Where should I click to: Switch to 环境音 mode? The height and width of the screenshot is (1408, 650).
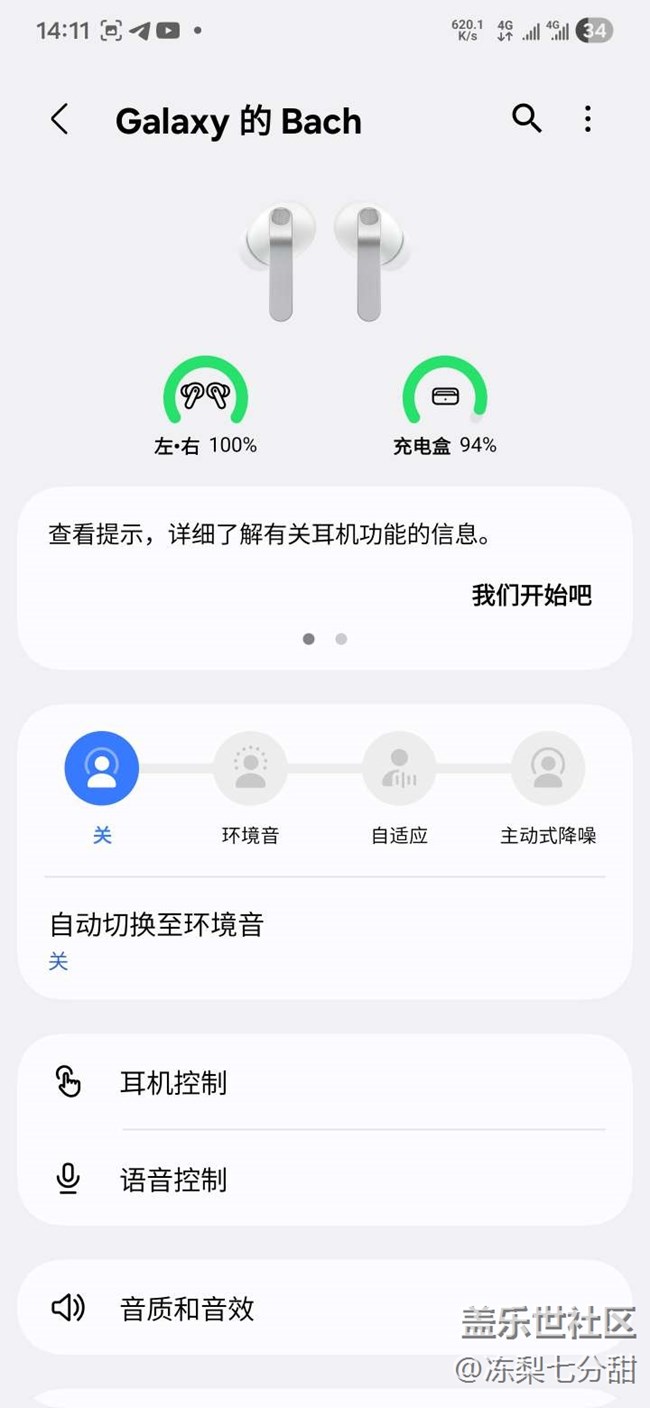pos(250,768)
